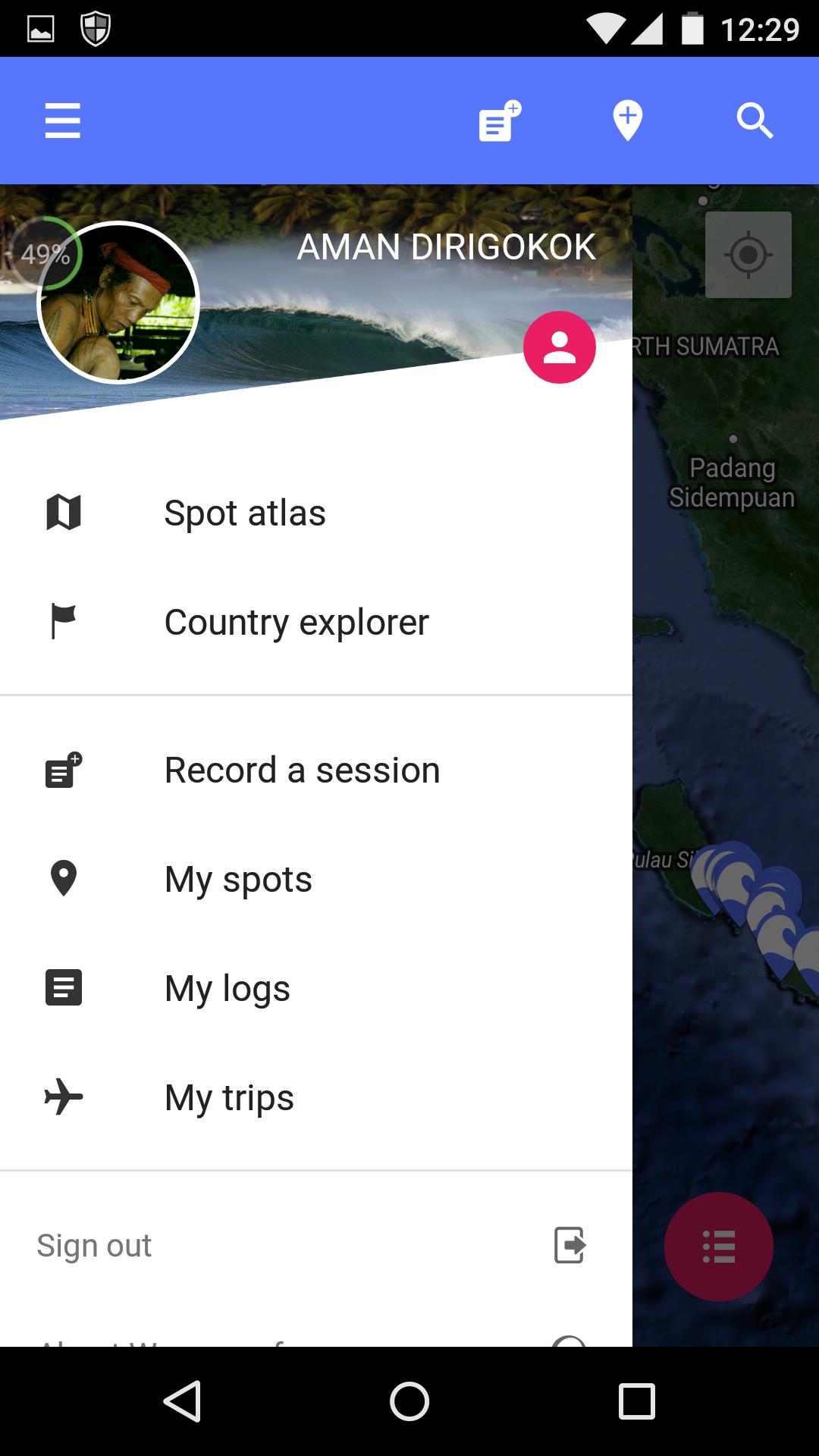
Task: Open Aman Dirigokok's profile picture
Action: 118,303
